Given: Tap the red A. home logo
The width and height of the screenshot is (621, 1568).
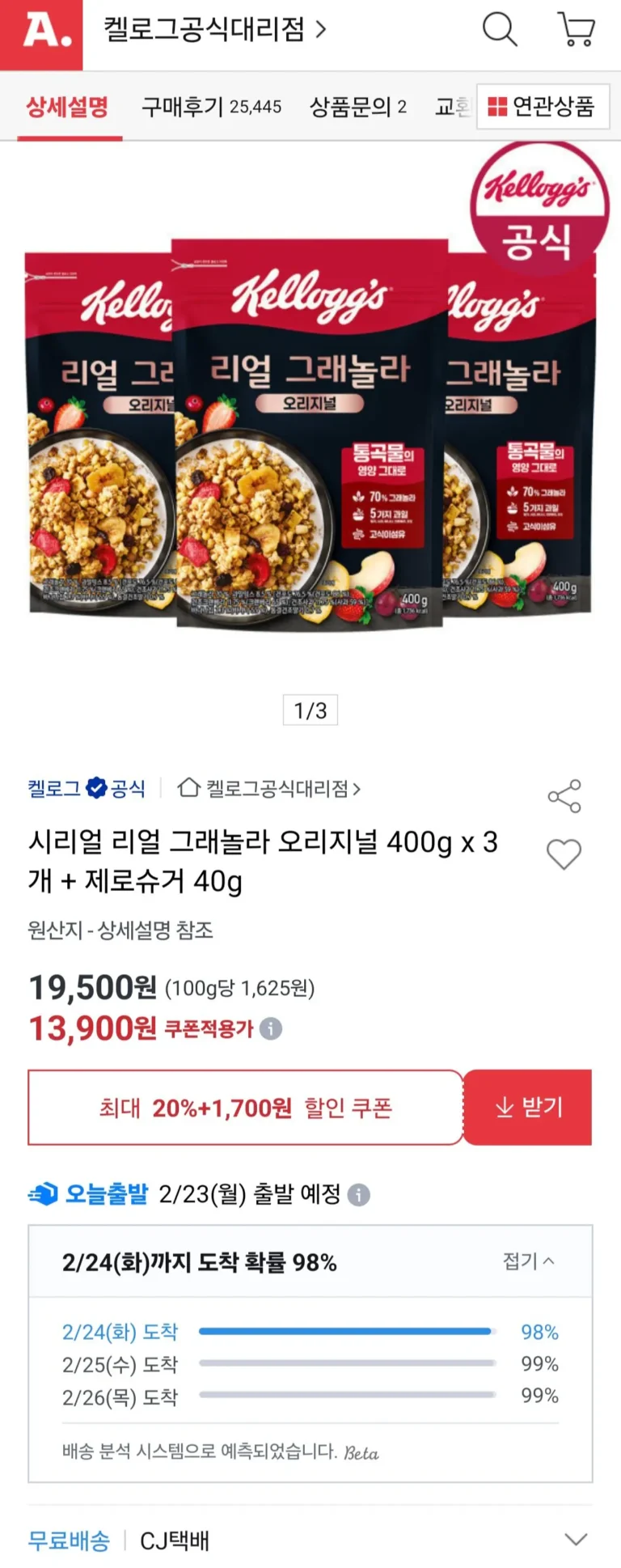Looking at the screenshot, I should tap(41, 35).
